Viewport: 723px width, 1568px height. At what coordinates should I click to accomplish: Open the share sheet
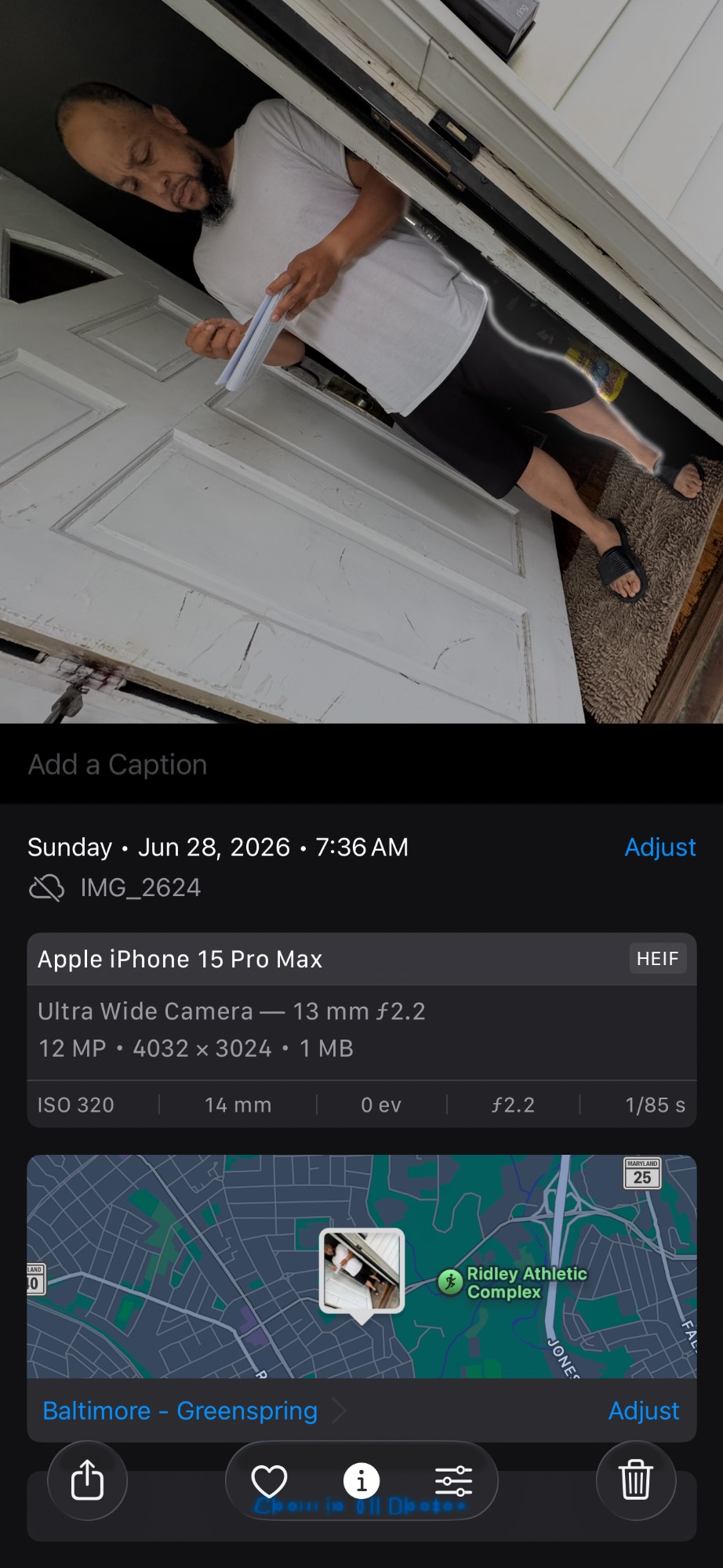(87, 1480)
